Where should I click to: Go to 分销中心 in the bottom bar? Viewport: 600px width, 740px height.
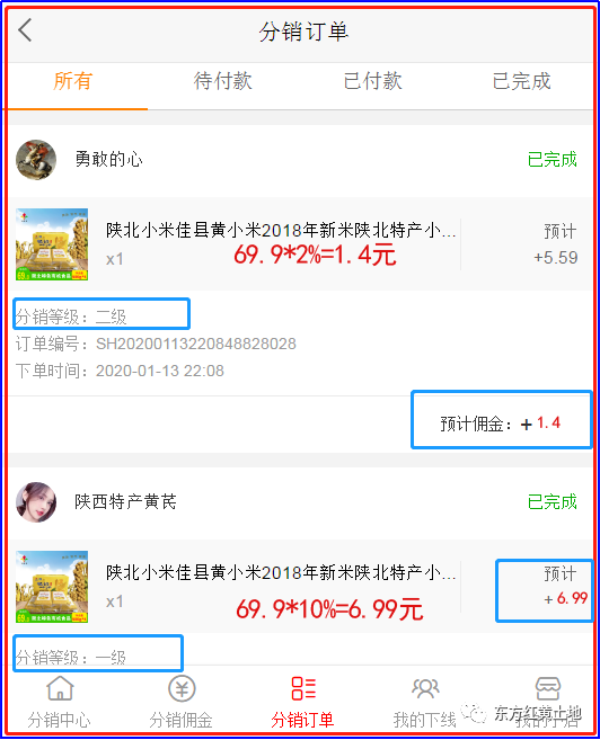tap(59, 702)
